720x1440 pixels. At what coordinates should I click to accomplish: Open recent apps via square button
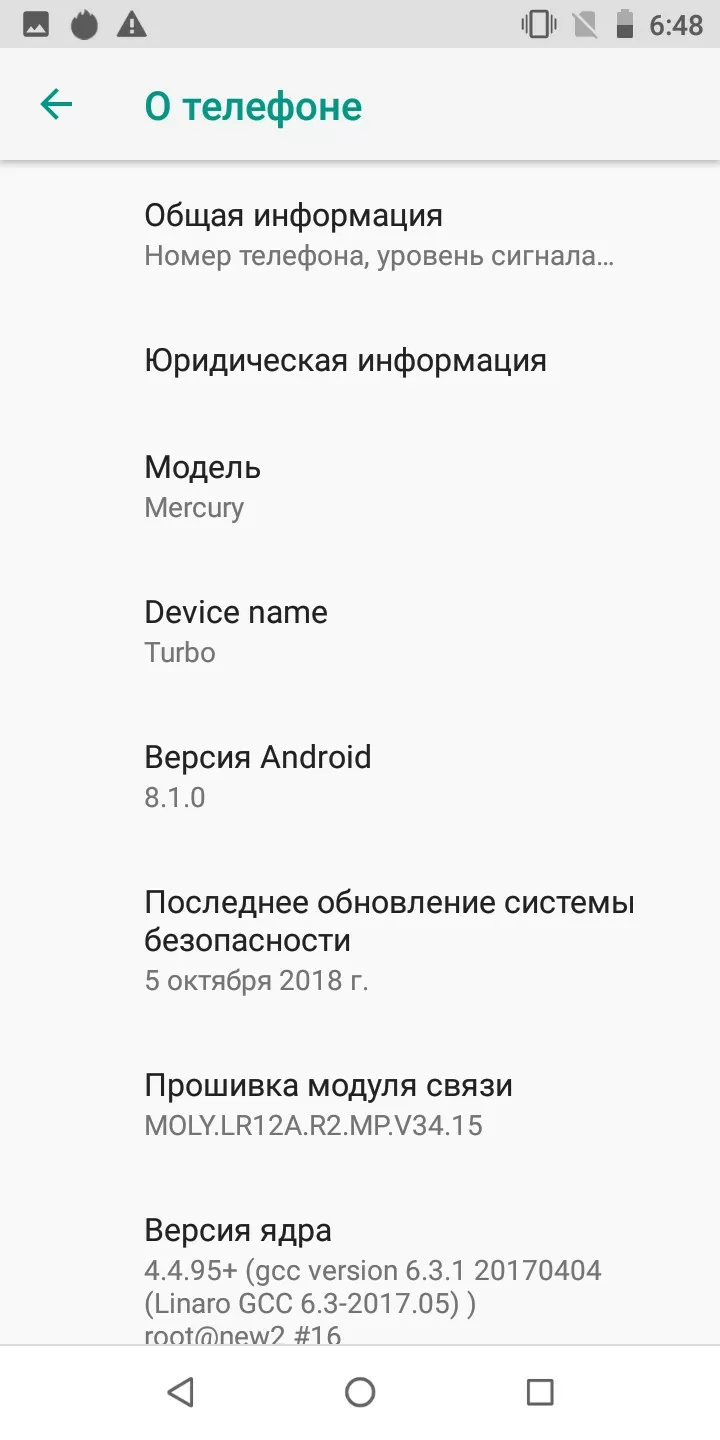pos(540,1392)
